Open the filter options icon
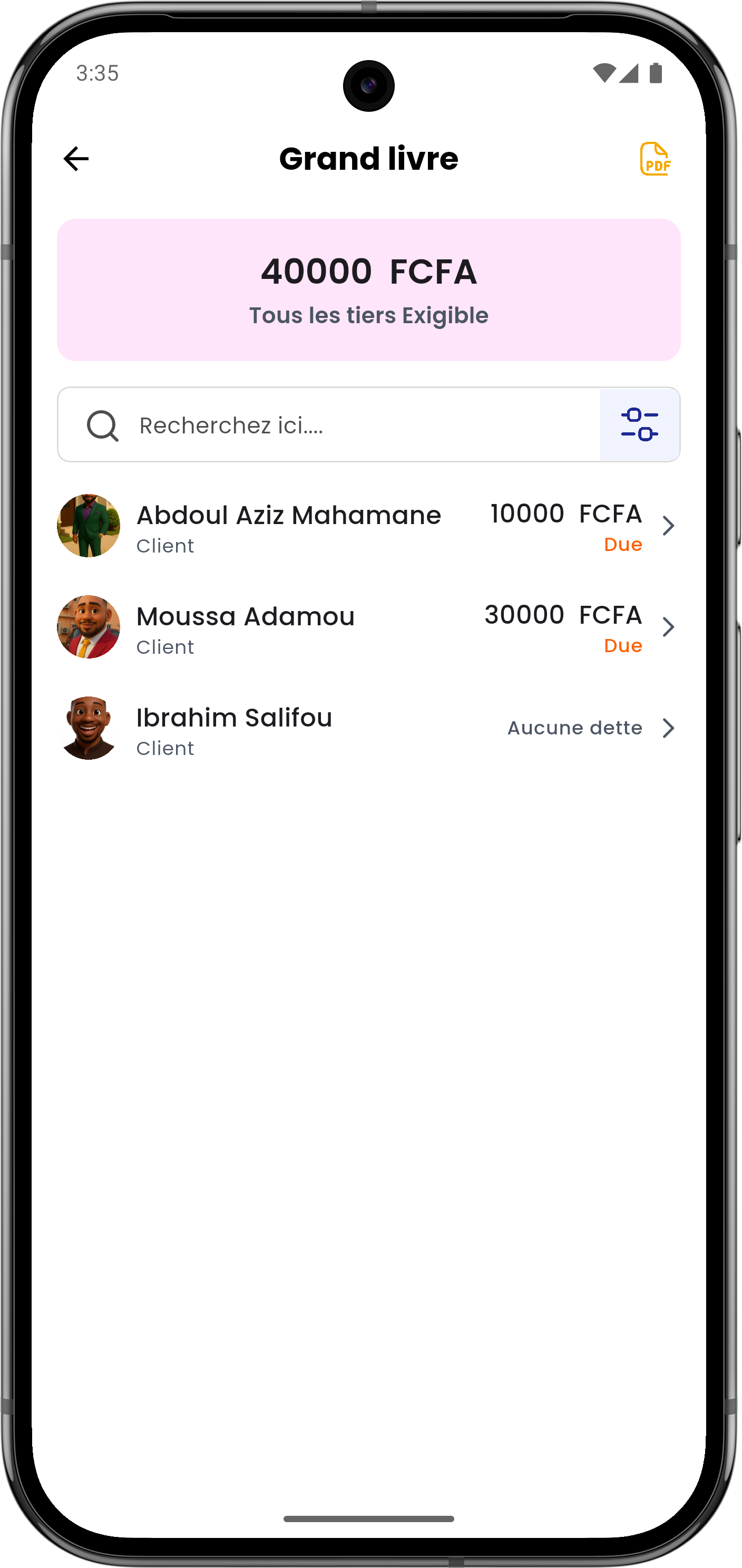This screenshot has height=1568, width=742. click(x=639, y=425)
